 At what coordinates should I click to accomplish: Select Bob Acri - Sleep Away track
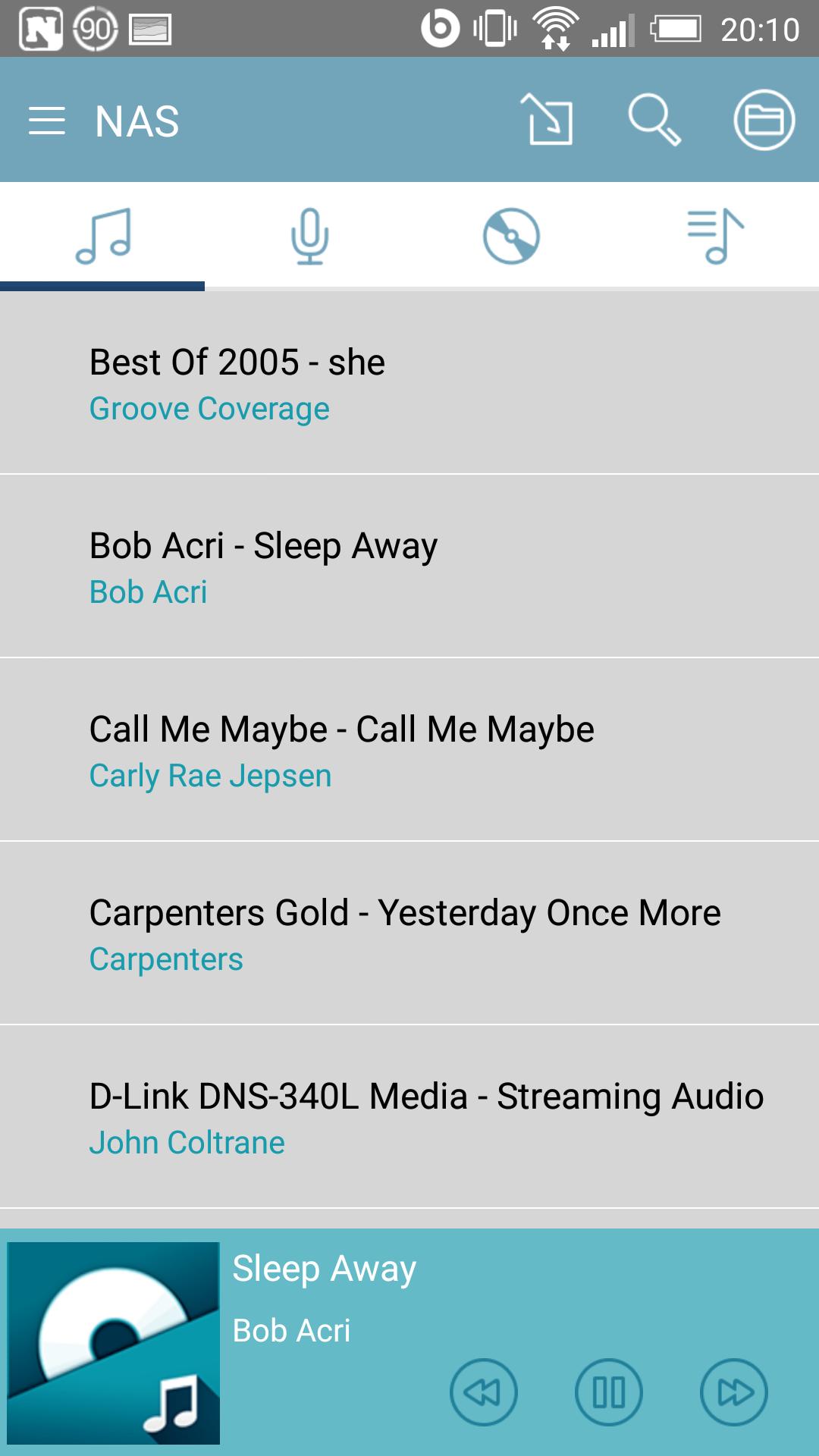pos(409,567)
